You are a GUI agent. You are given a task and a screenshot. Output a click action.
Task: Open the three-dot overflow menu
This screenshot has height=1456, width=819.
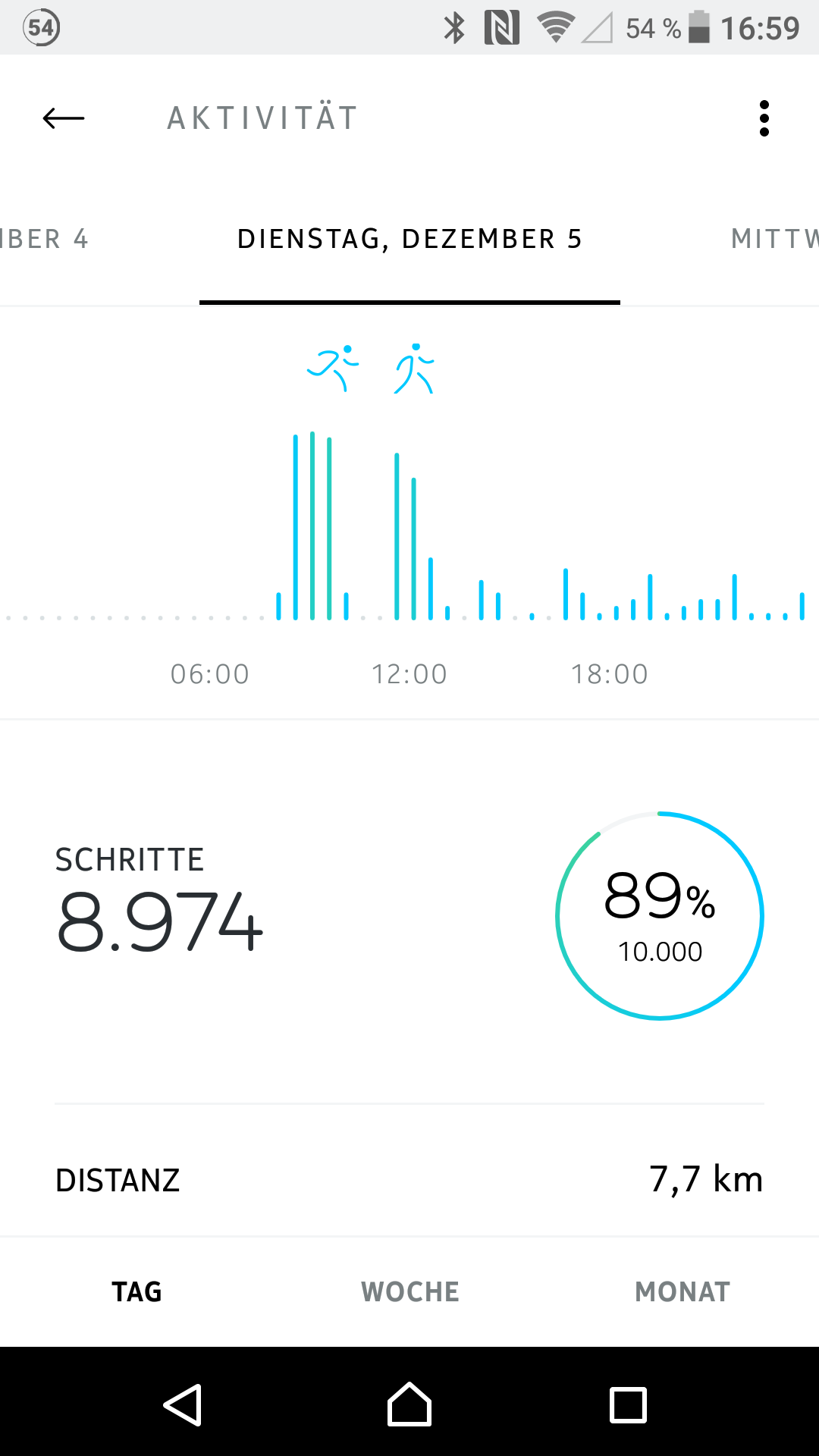pyautogui.click(x=764, y=118)
